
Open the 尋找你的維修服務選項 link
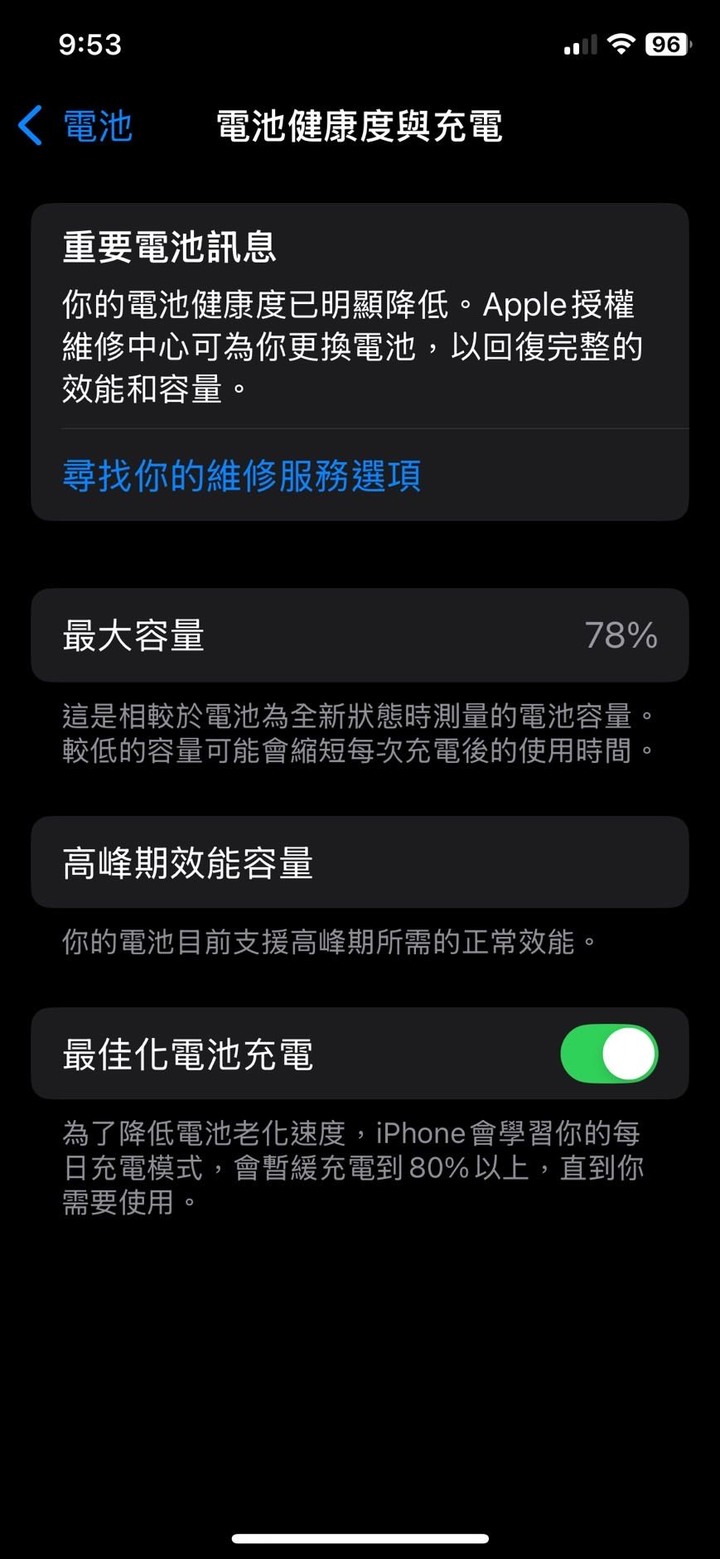click(x=241, y=475)
